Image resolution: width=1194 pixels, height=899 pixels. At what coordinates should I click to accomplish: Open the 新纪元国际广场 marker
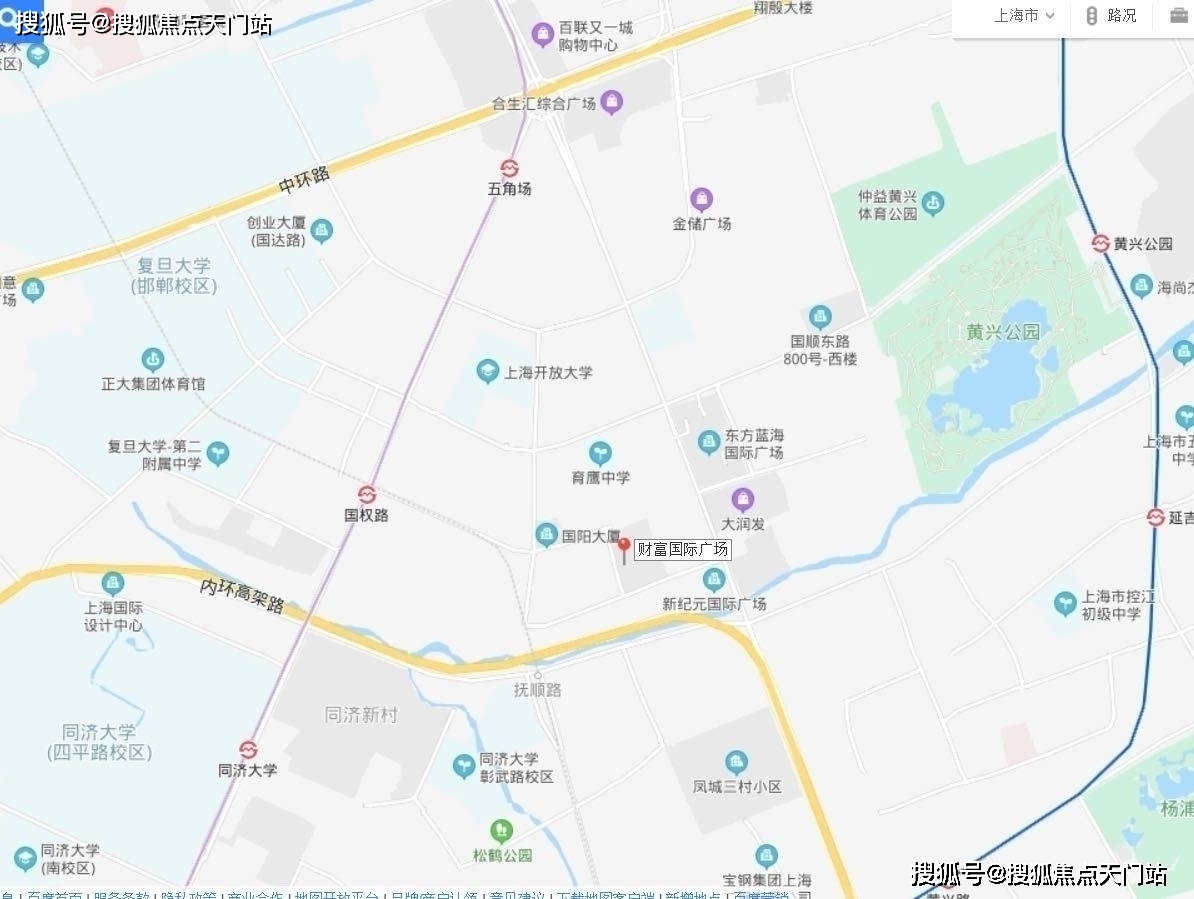tap(714, 580)
